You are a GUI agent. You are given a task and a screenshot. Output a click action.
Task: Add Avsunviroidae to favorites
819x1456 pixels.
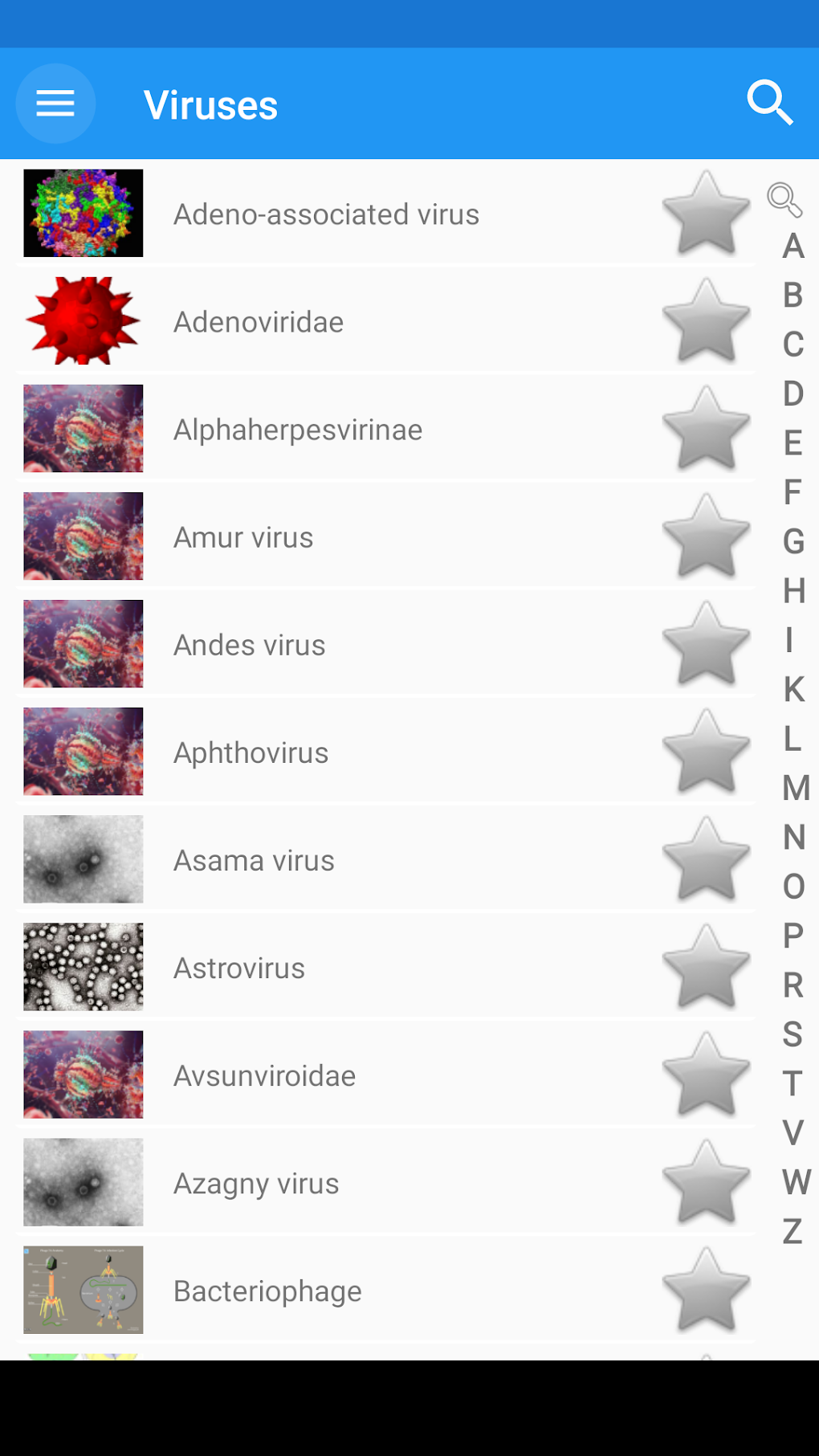click(706, 1075)
